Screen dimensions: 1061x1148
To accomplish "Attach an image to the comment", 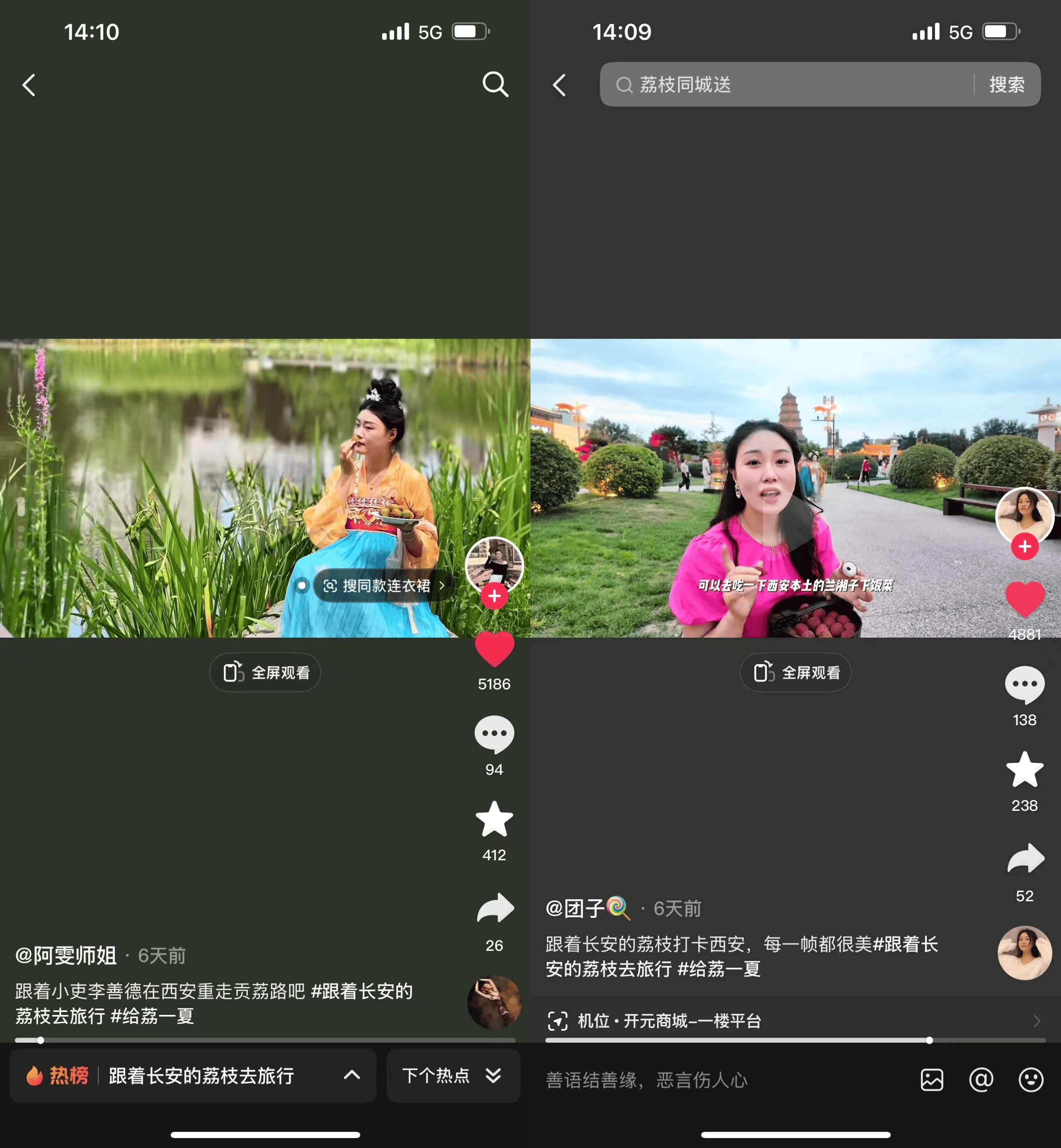I will (x=932, y=1080).
